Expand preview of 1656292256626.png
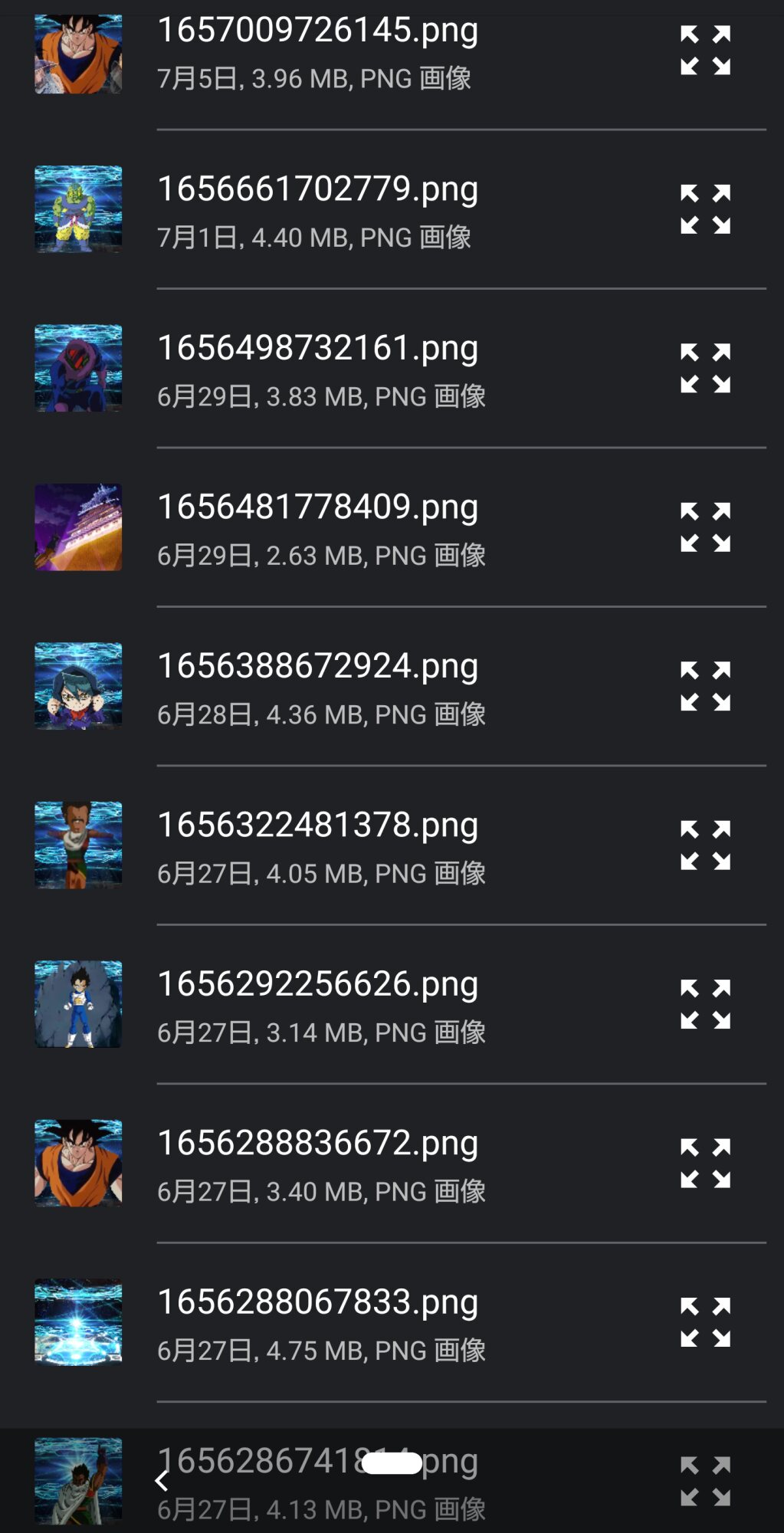The height and width of the screenshot is (1533, 784). [x=705, y=1004]
